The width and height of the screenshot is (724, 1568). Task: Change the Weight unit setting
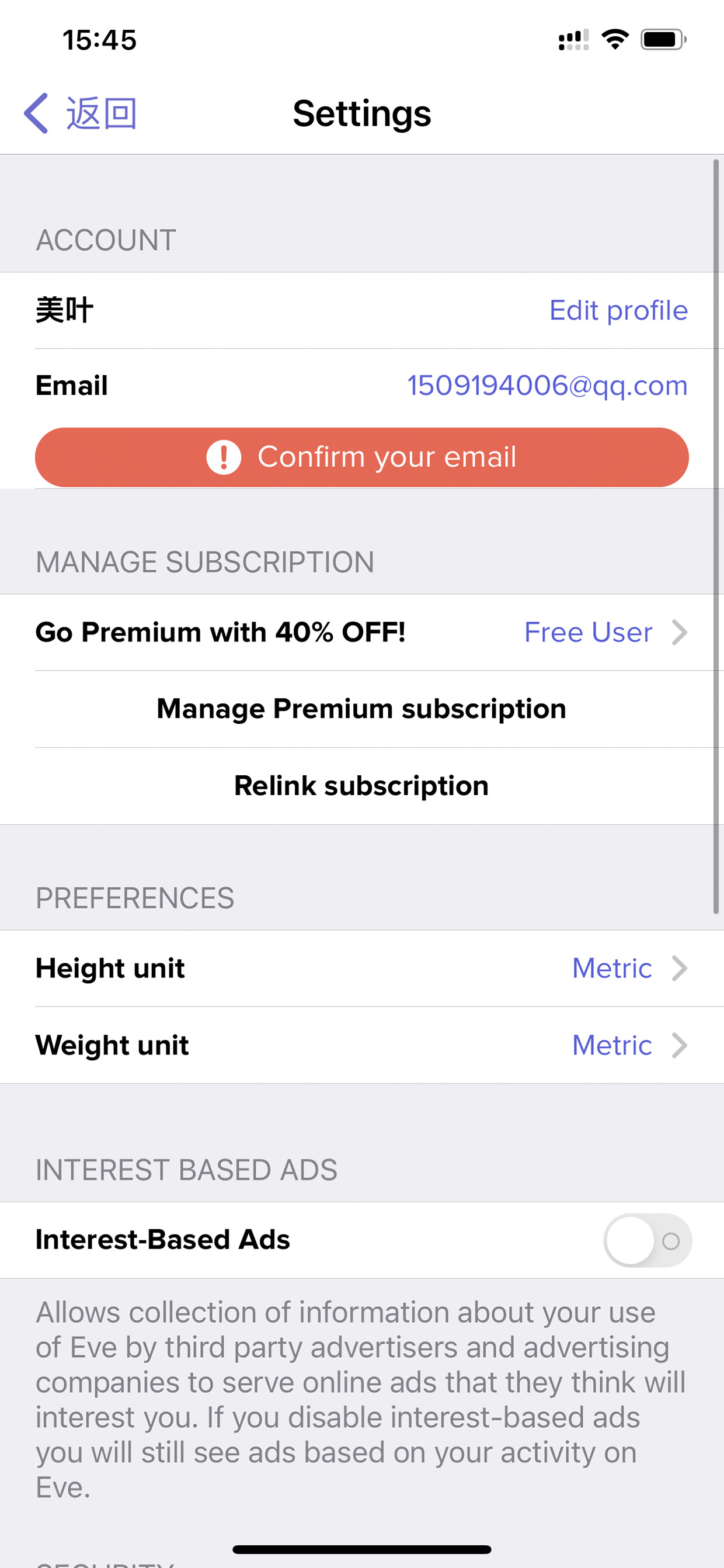[x=362, y=1045]
